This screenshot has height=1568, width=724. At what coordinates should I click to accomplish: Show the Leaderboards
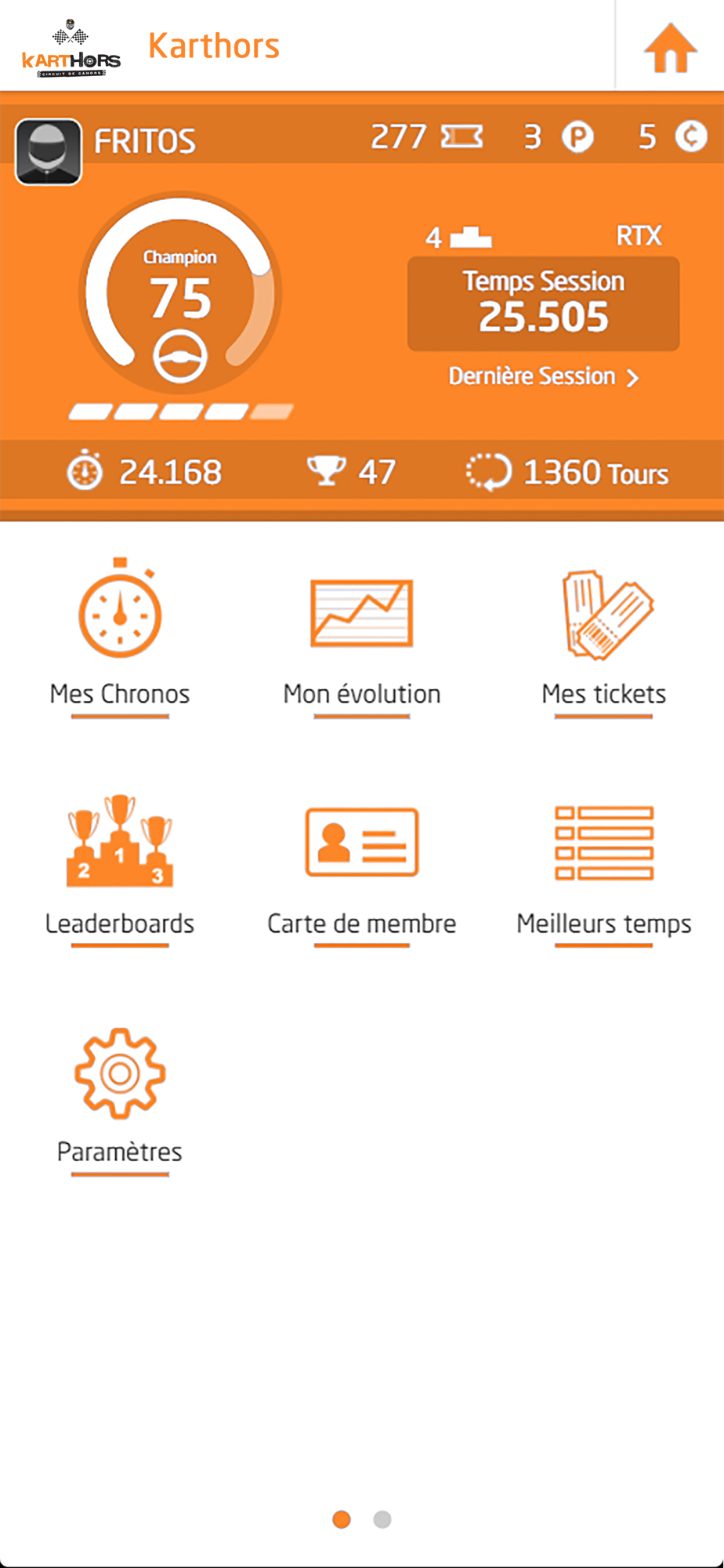tap(120, 867)
